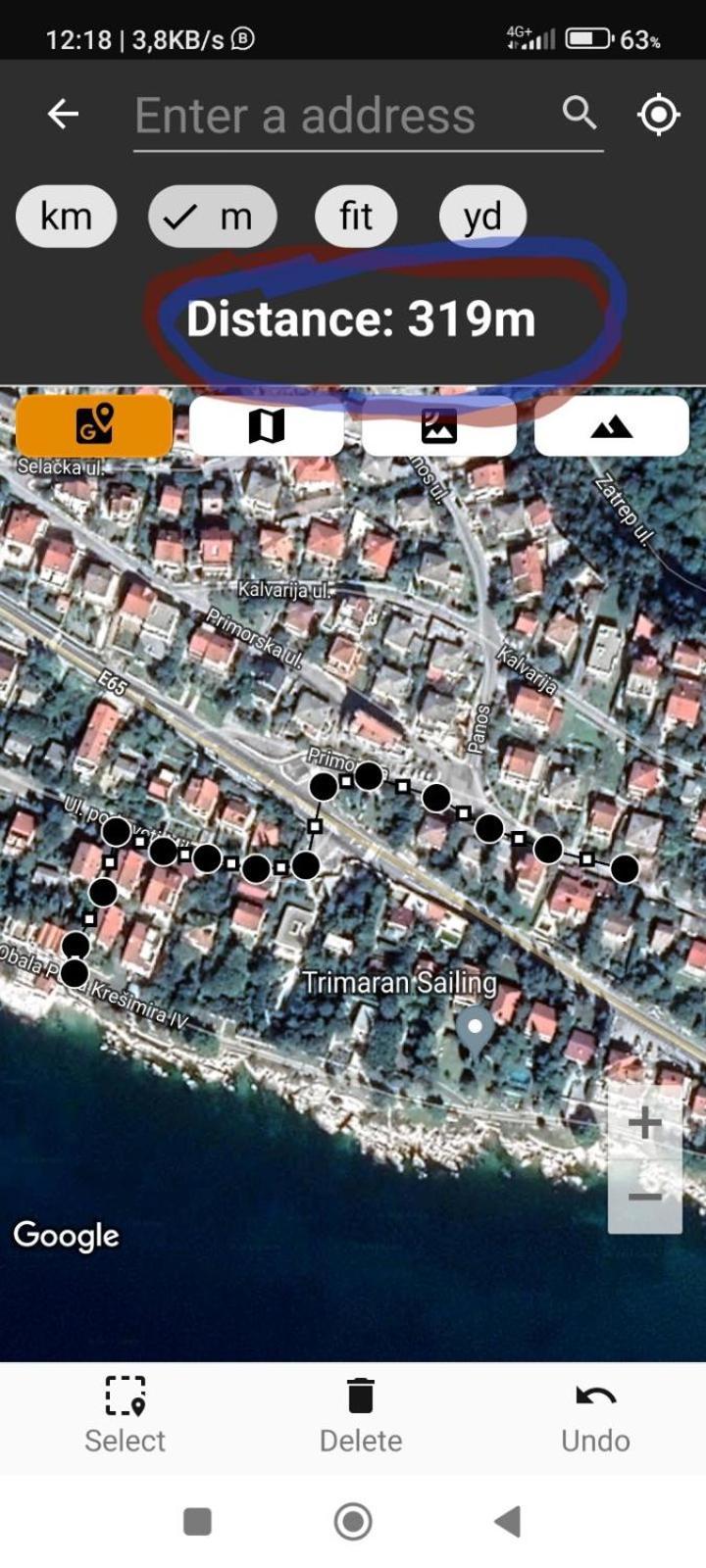
Task: Go to the system home screen
Action: point(353,1522)
